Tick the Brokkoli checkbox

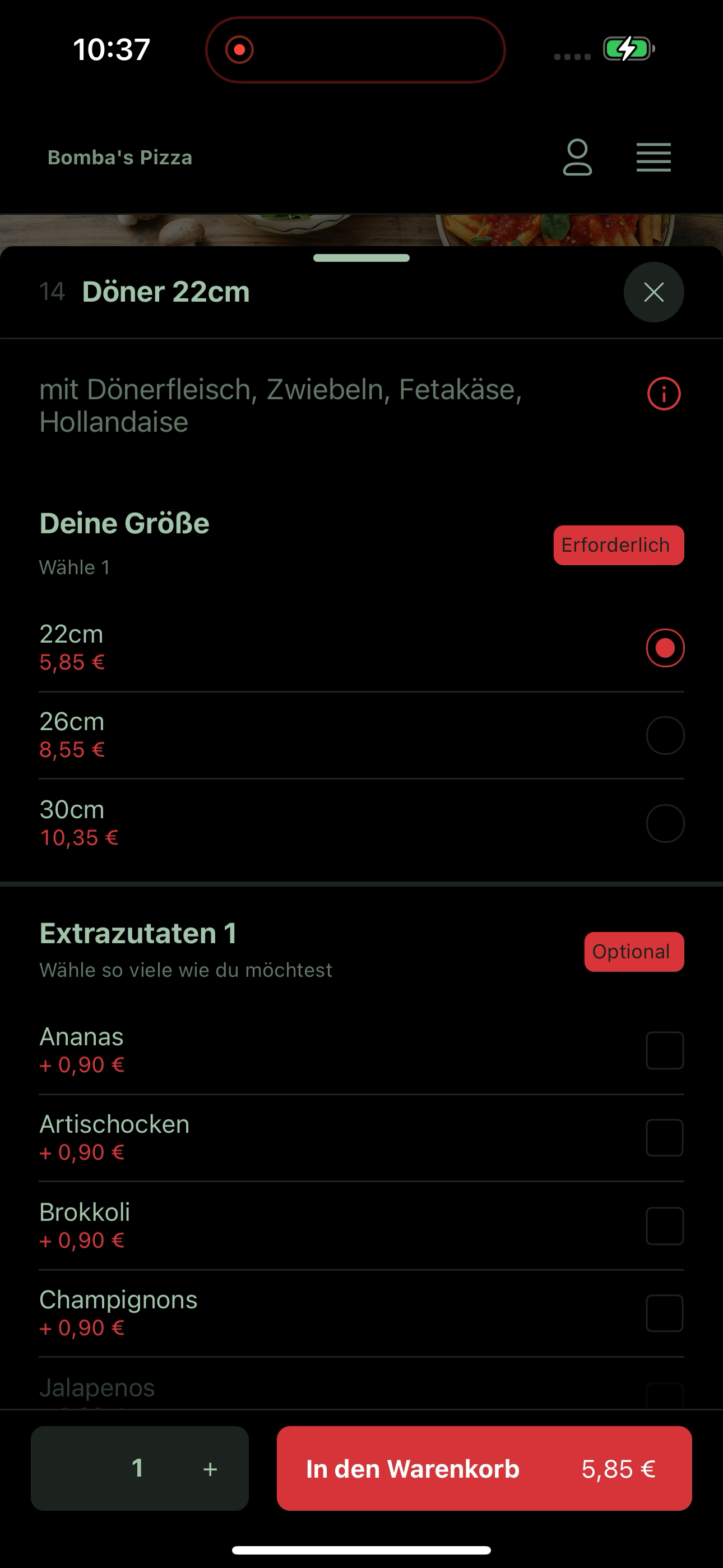tap(665, 1225)
